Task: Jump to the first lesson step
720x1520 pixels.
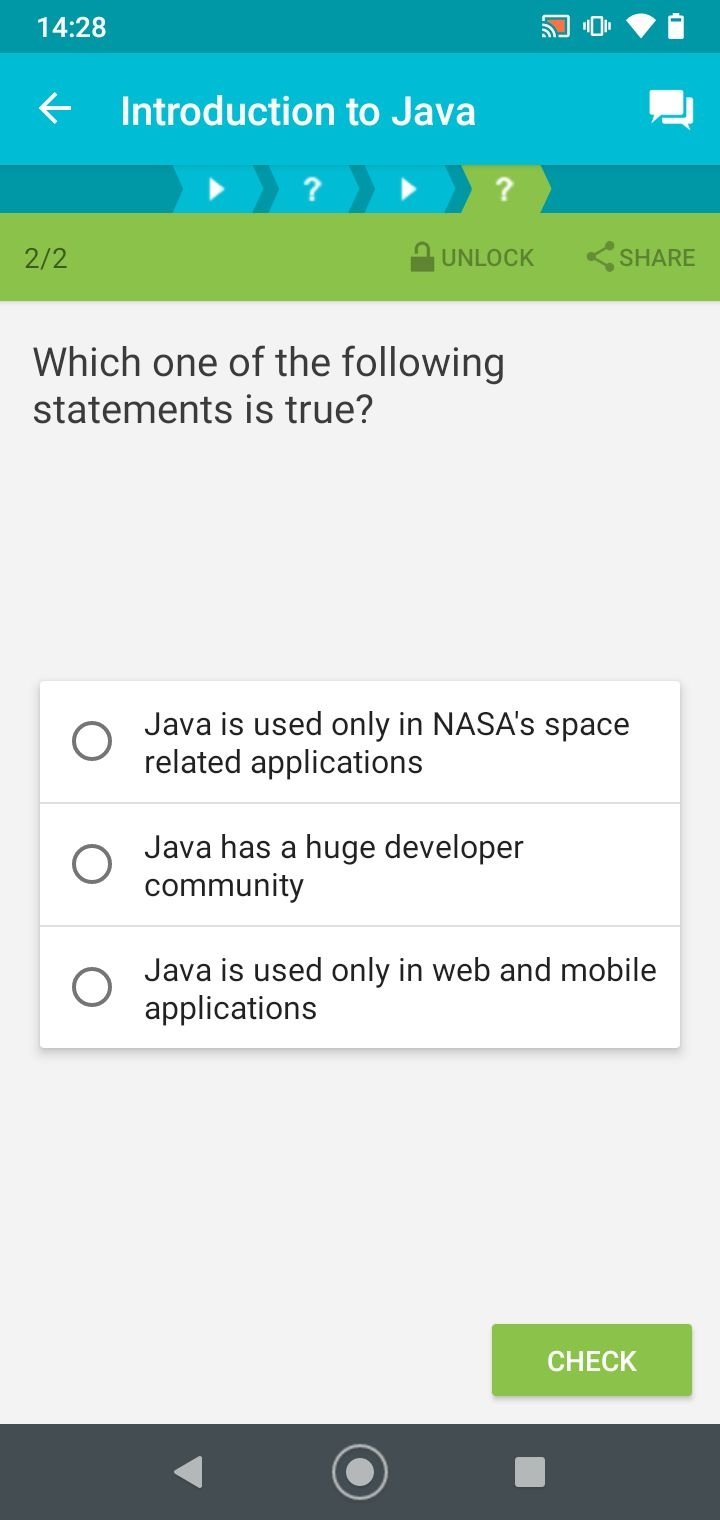Action: click(216, 189)
